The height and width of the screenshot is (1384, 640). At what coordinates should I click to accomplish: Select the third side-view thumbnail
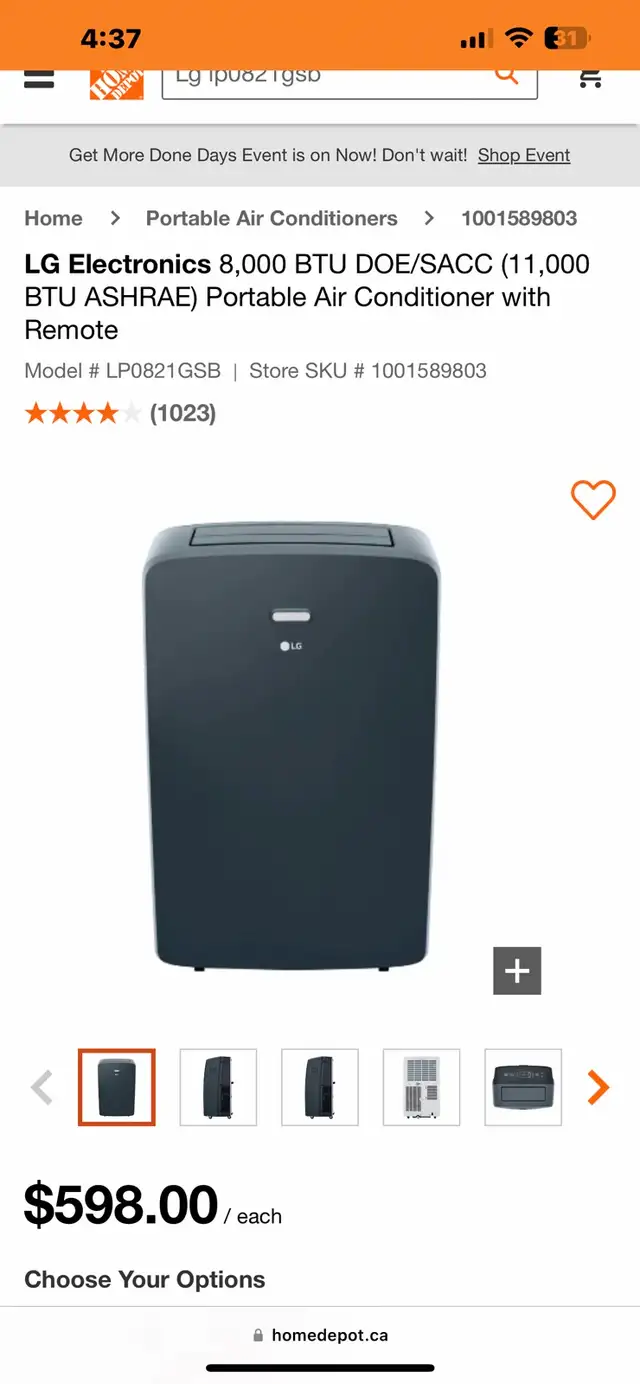320,1087
